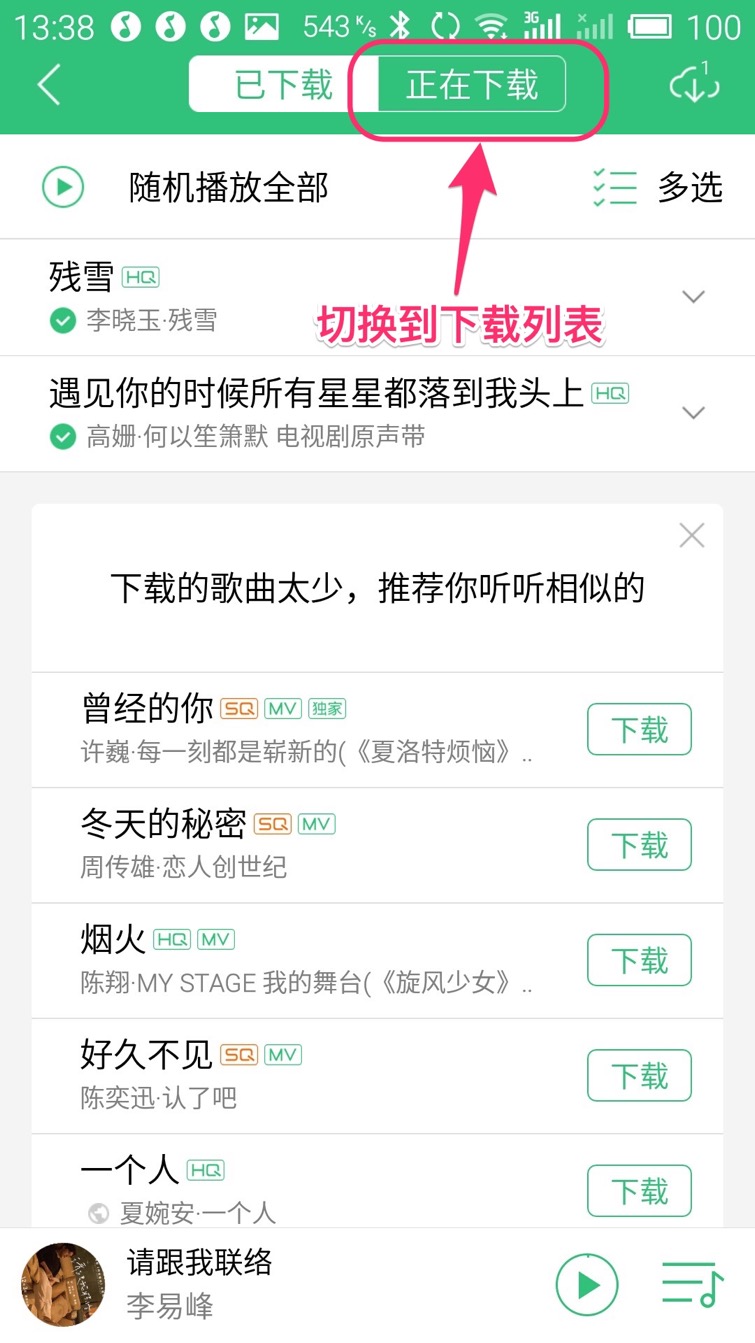Download 烟火 by 陈翔

pyautogui.click(x=639, y=960)
